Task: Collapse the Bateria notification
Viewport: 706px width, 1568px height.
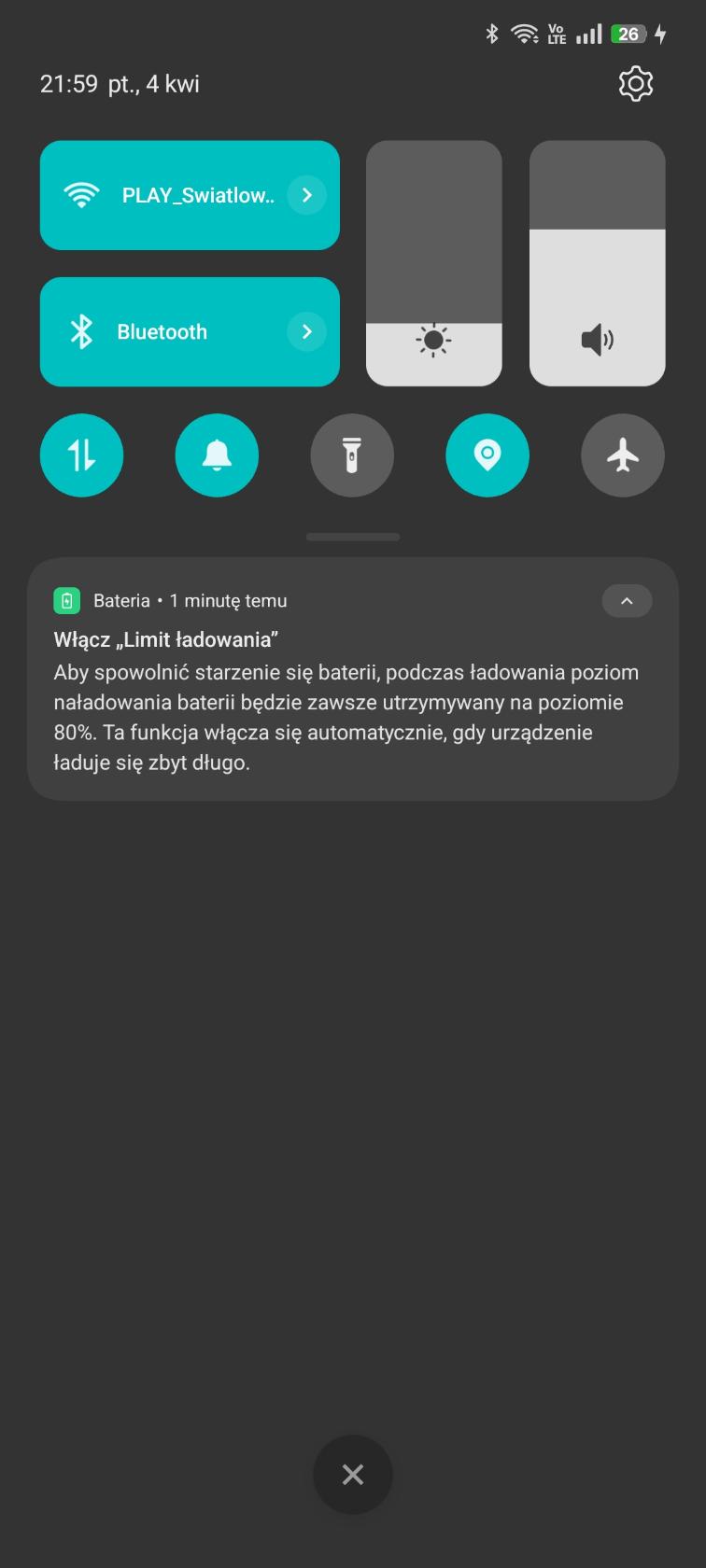Action: point(627,601)
